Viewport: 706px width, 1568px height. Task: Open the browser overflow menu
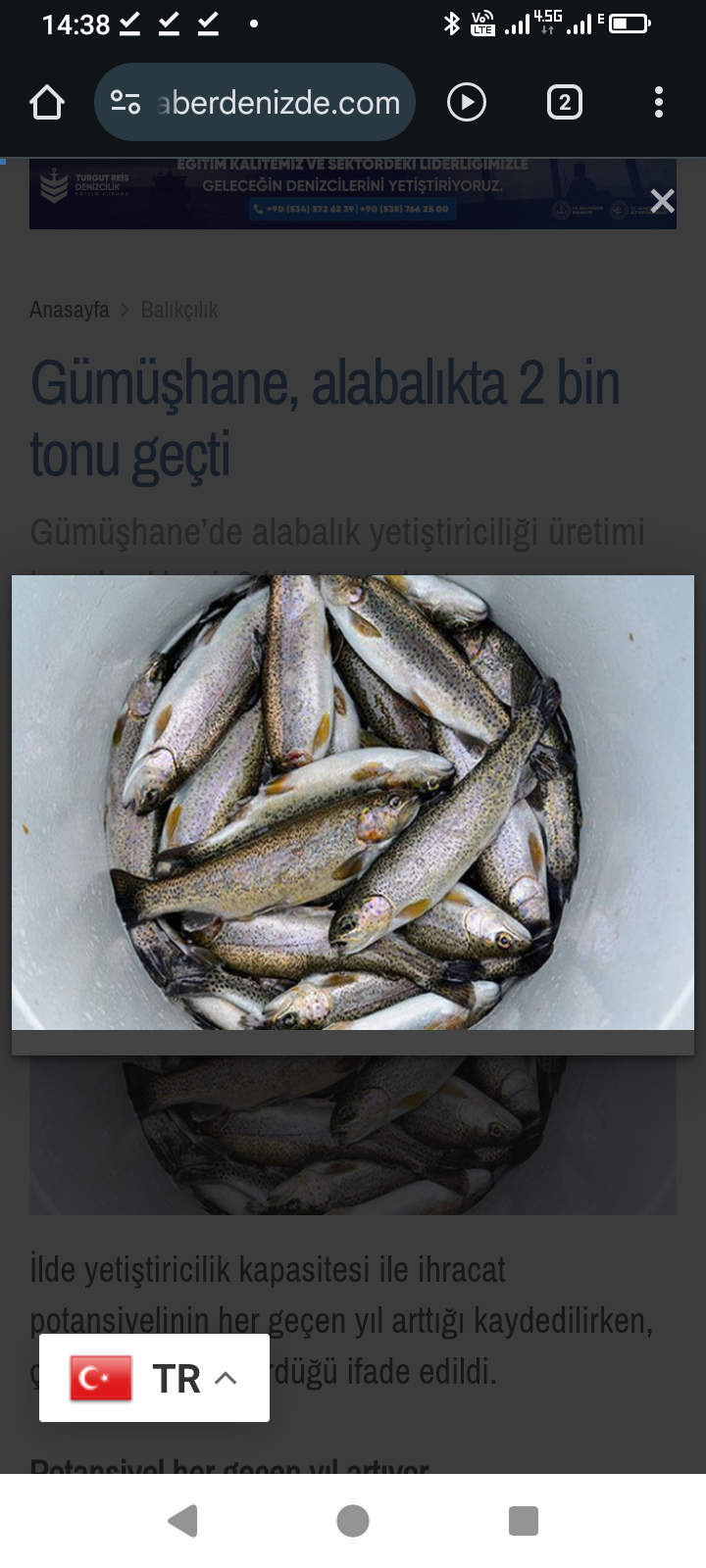pyautogui.click(x=659, y=103)
